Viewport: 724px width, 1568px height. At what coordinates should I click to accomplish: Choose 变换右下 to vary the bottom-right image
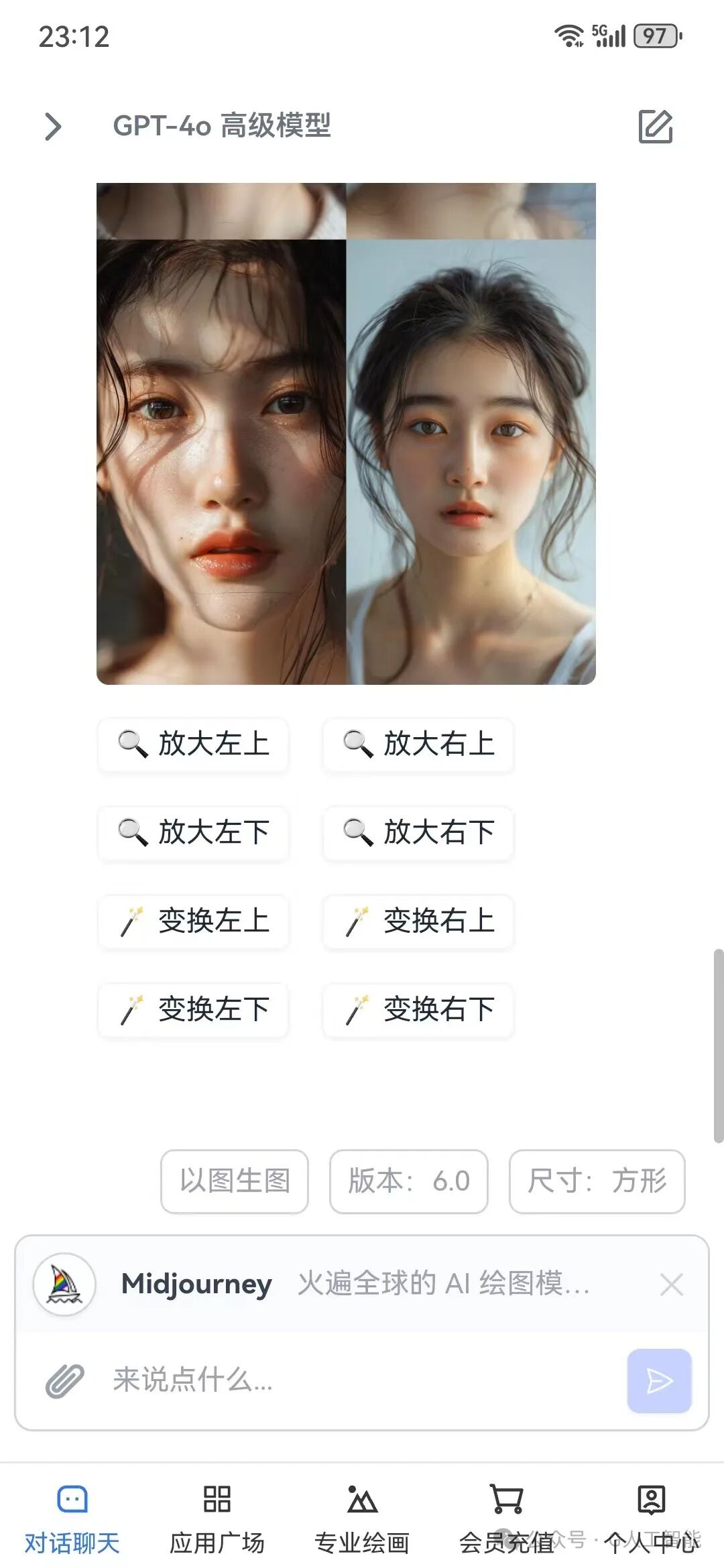[x=418, y=1010]
